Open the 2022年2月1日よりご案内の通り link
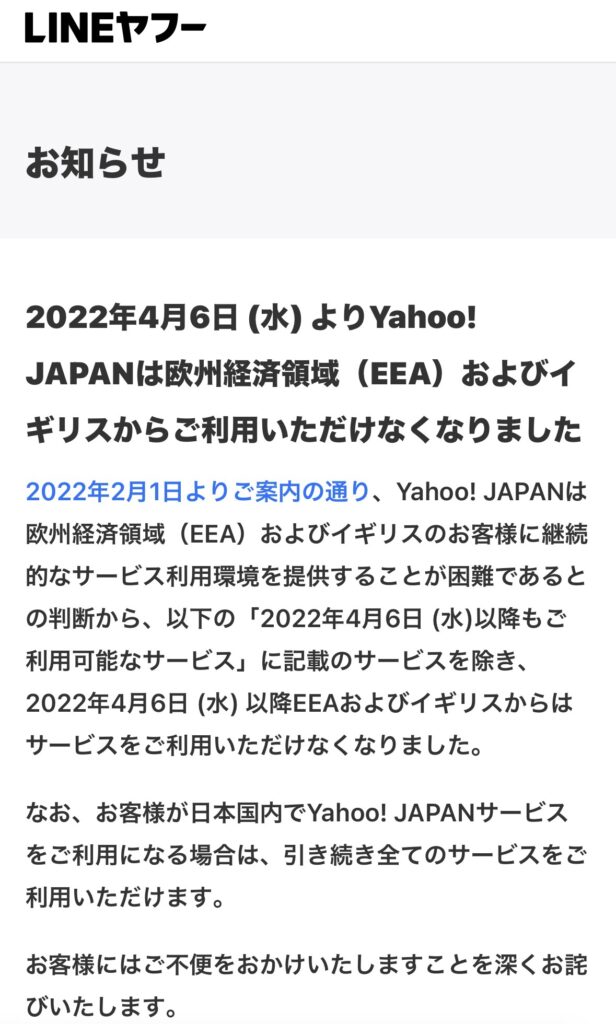616x1024 pixels. 197,492
